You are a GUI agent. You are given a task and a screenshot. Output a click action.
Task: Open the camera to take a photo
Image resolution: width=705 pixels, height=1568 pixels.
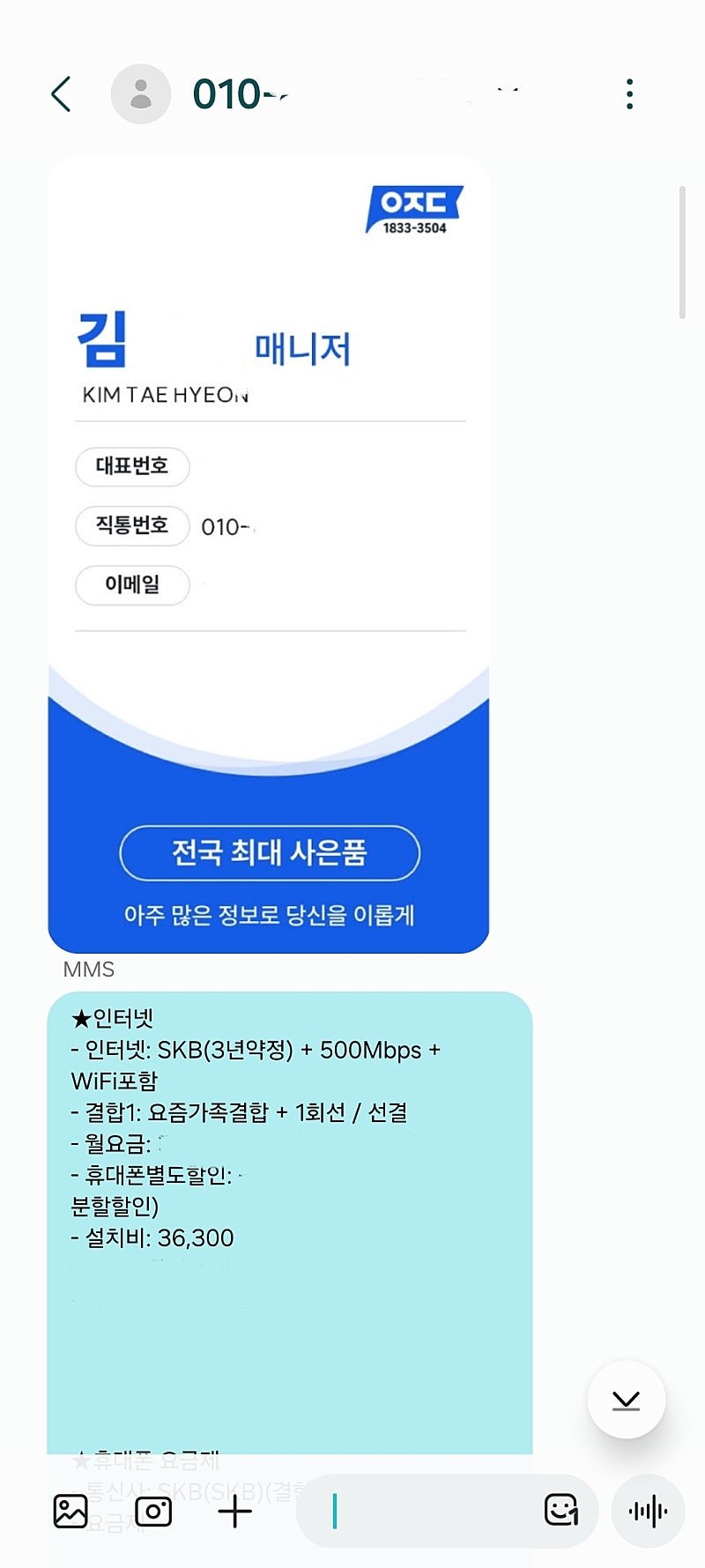point(153,1512)
